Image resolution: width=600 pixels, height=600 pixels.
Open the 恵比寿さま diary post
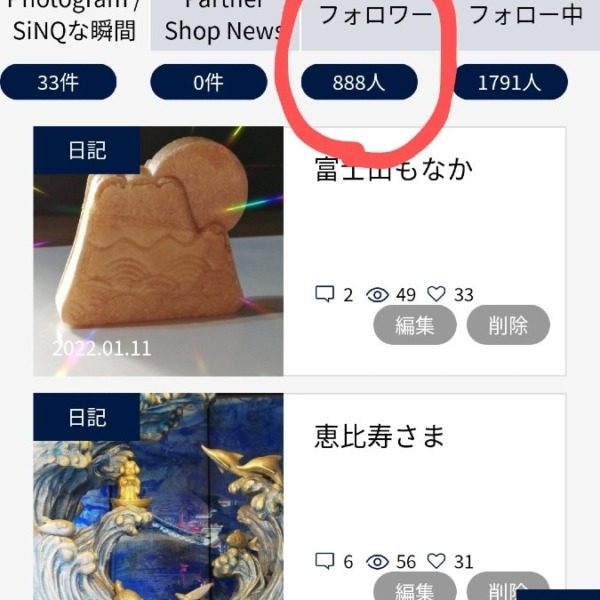(x=379, y=436)
